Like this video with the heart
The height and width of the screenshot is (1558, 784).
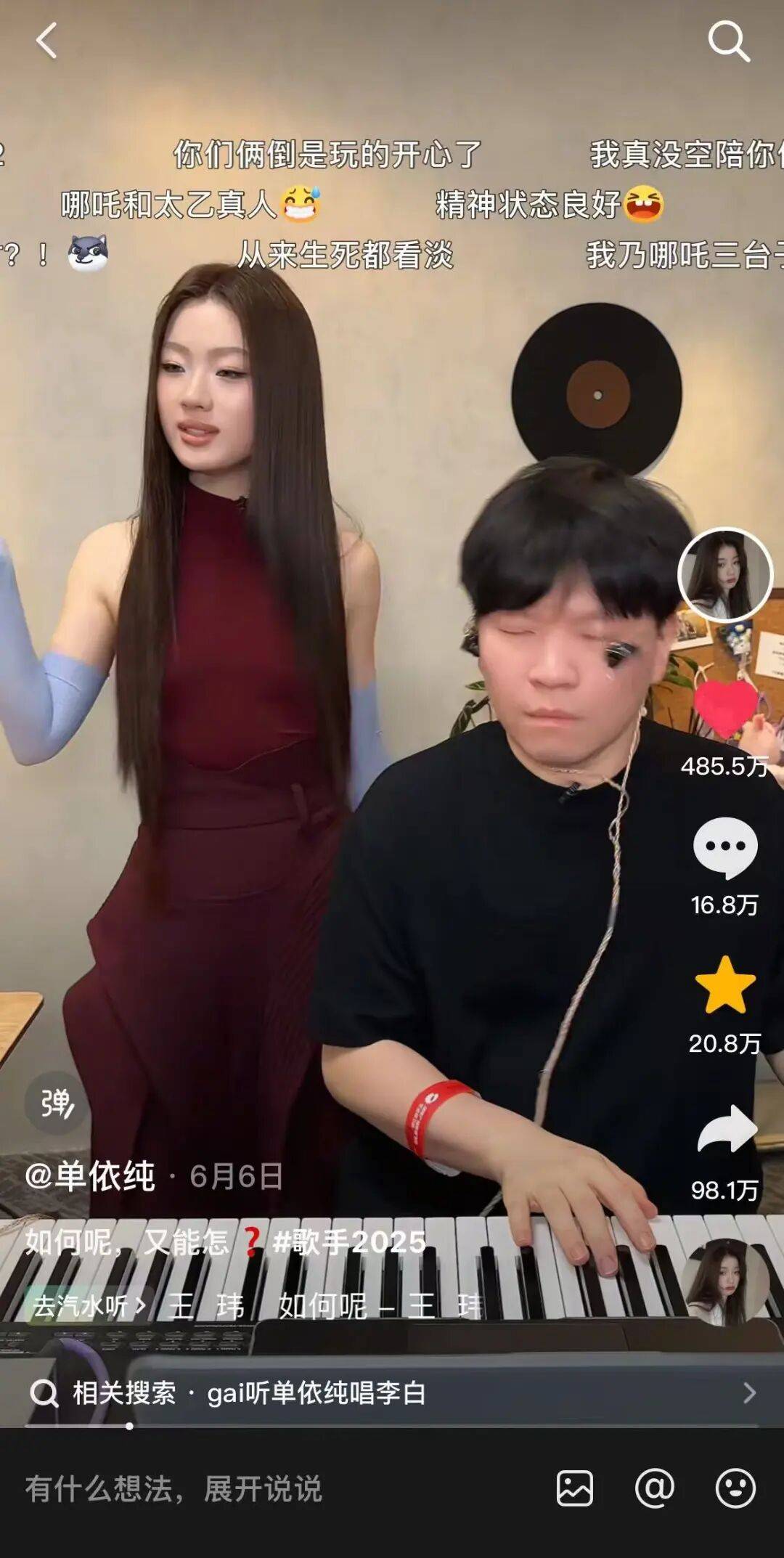tap(724, 709)
